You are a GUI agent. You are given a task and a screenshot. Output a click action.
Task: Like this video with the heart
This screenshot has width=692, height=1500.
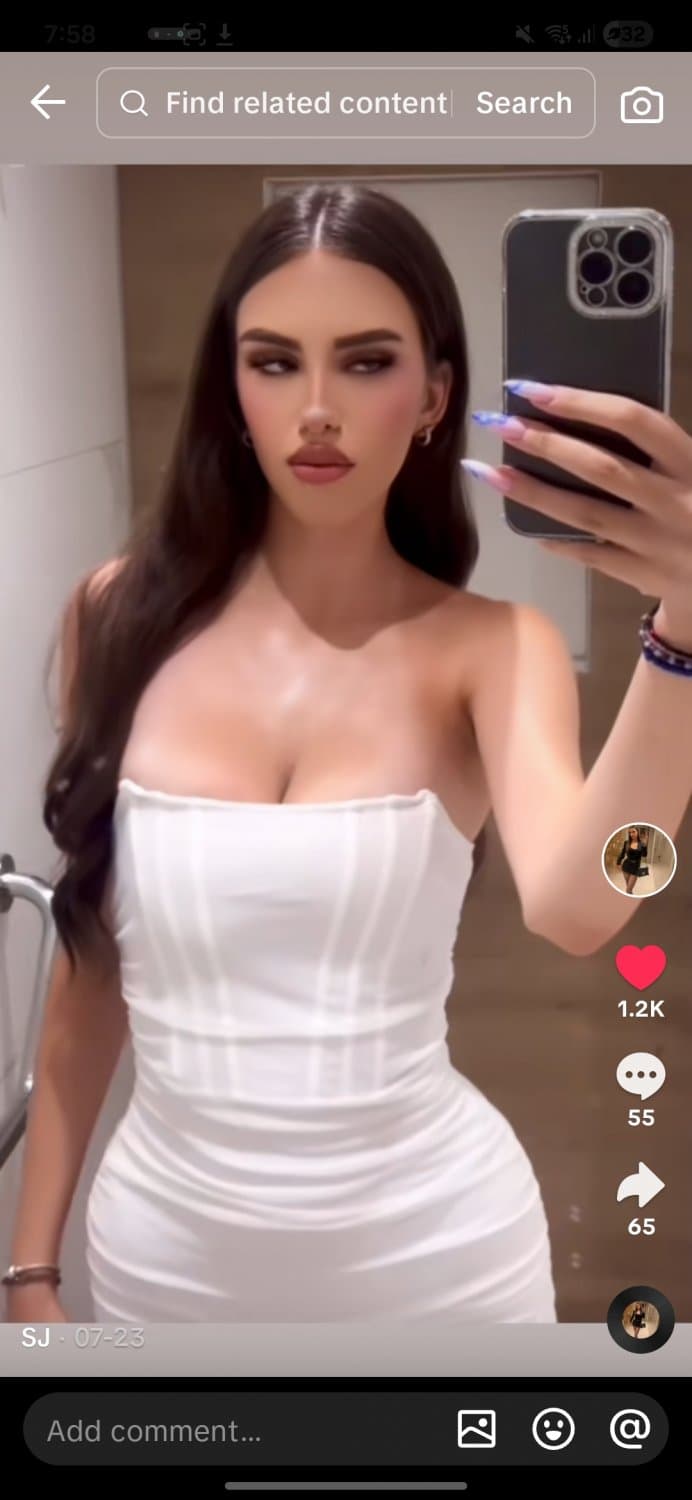(x=640, y=968)
